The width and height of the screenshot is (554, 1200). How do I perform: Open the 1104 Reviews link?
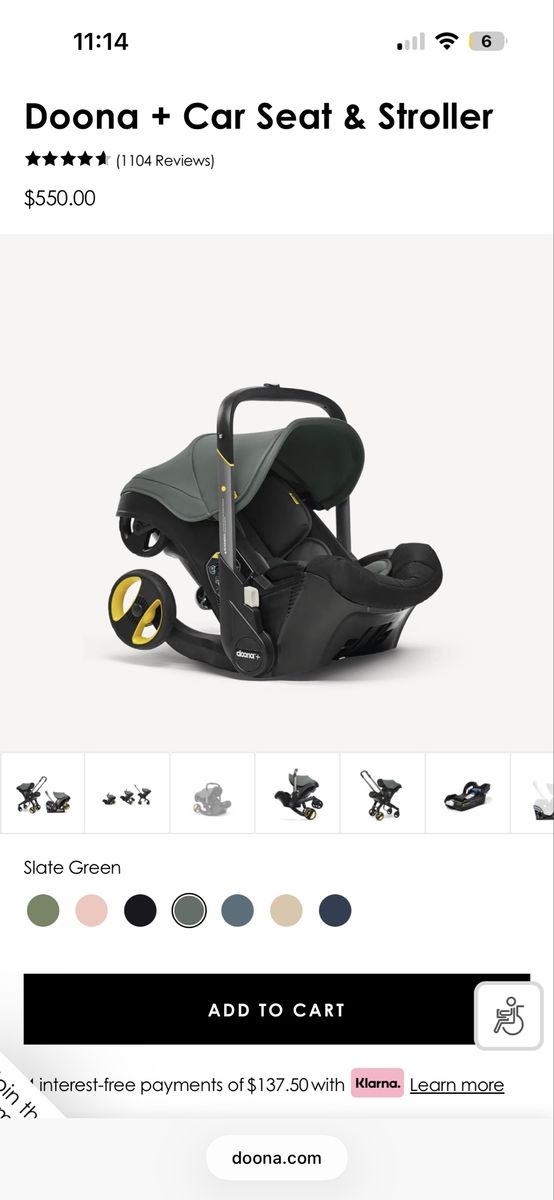click(x=165, y=160)
